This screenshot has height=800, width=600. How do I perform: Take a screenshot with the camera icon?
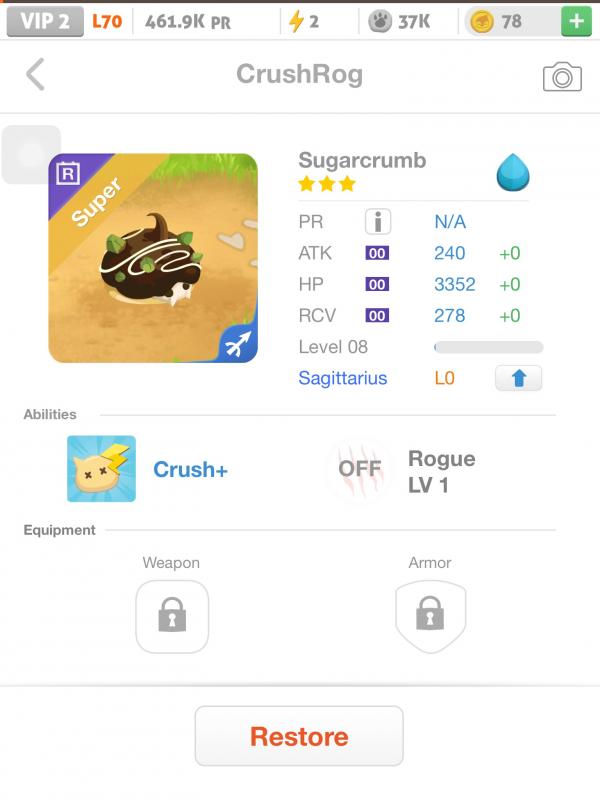[x=562, y=77]
